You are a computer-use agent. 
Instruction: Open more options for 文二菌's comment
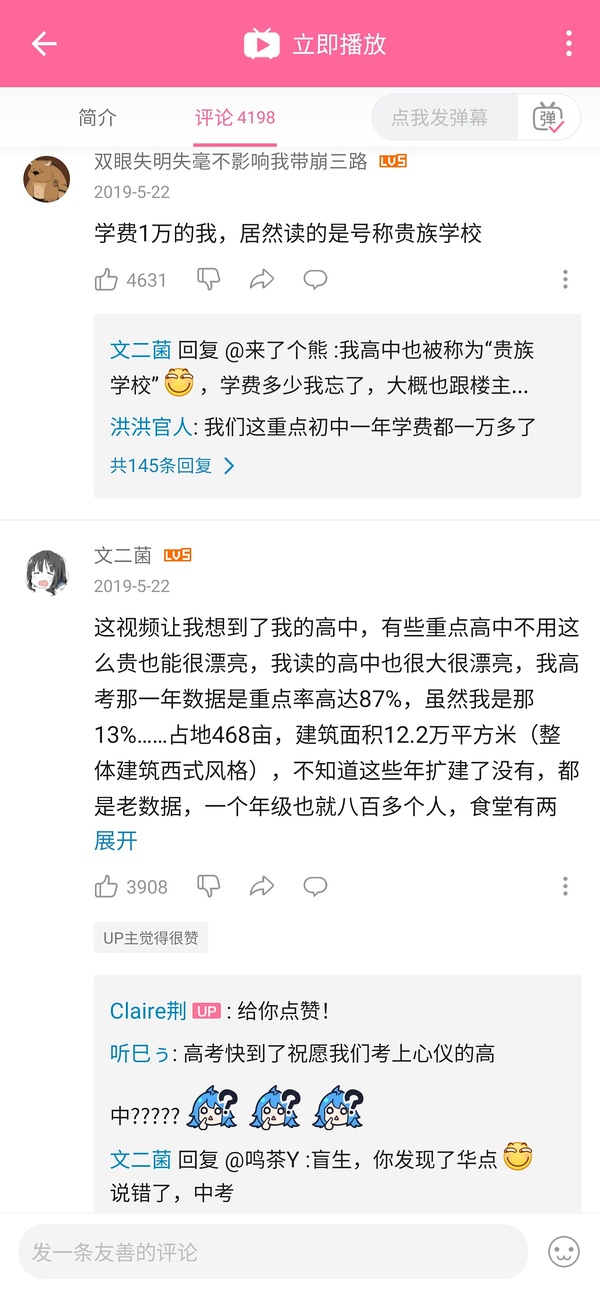click(565, 886)
